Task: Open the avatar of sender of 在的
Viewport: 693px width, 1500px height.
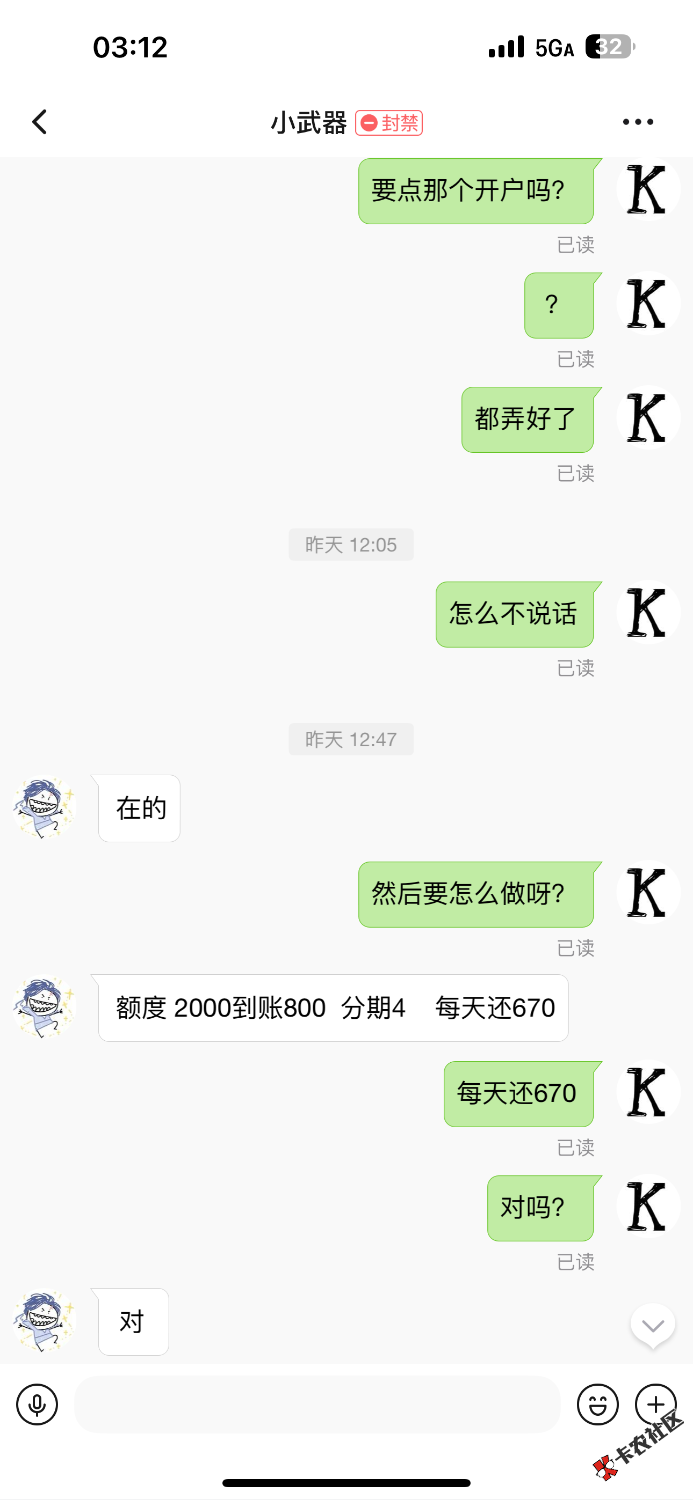Action: (x=44, y=808)
